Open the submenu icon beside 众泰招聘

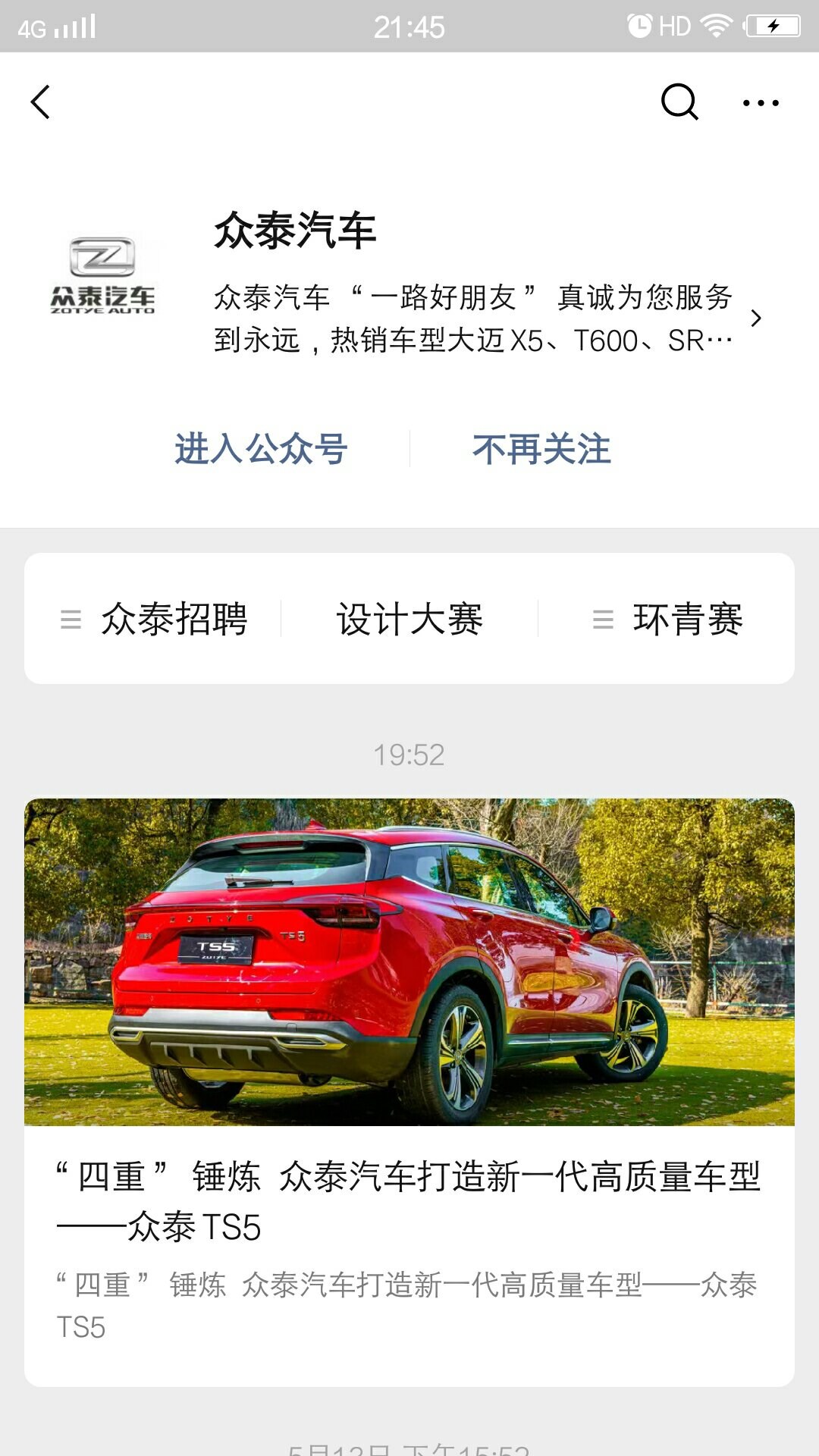(x=71, y=619)
